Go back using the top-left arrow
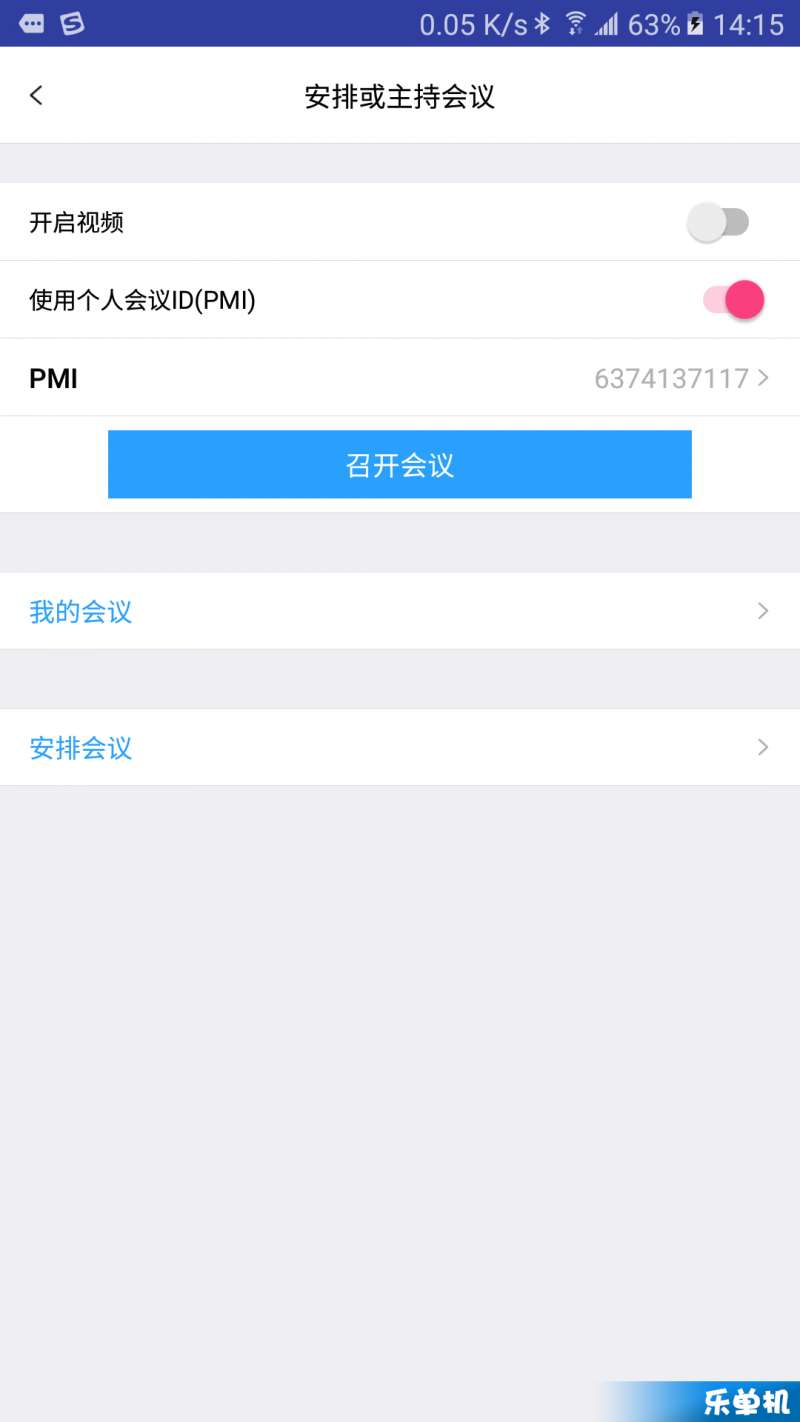 (x=37, y=96)
